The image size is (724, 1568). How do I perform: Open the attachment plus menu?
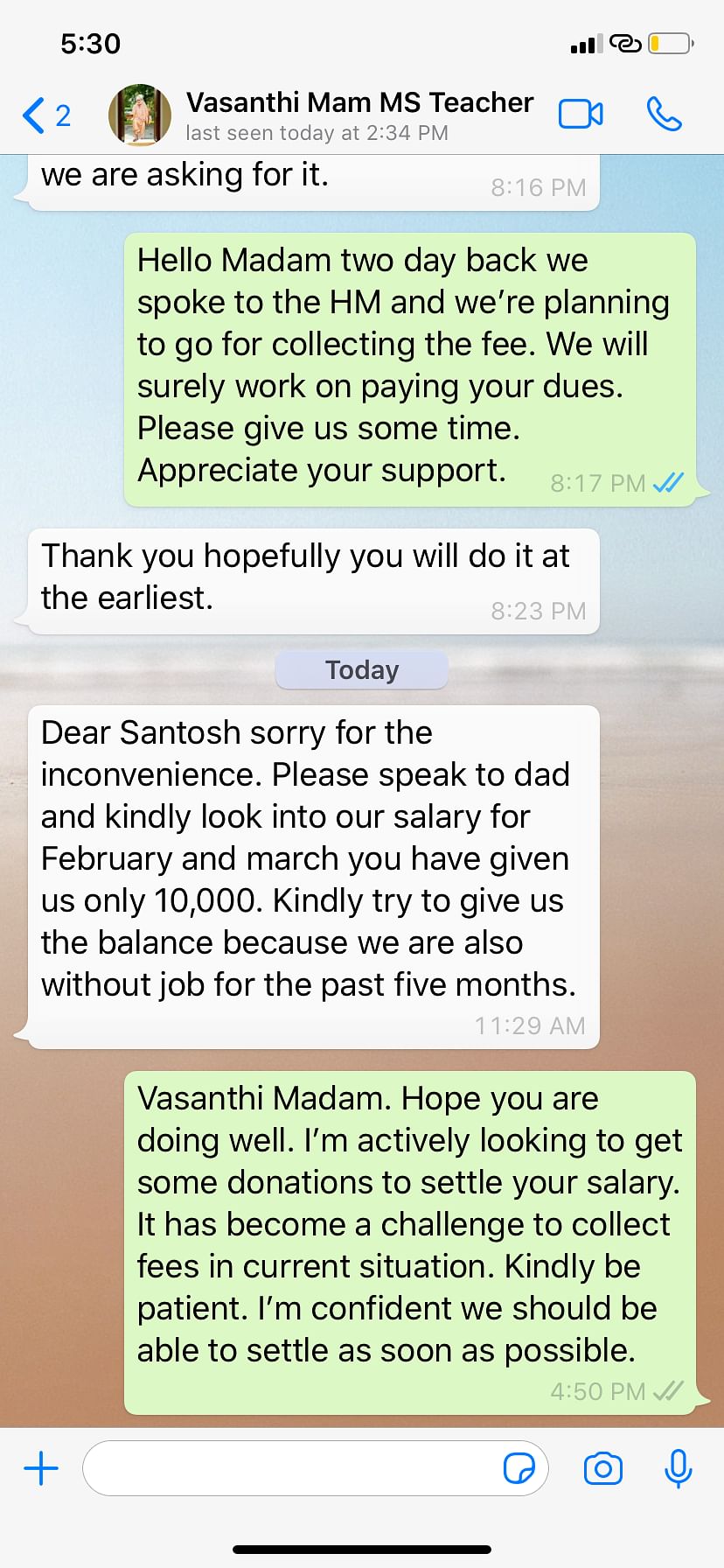pyautogui.click(x=41, y=1467)
